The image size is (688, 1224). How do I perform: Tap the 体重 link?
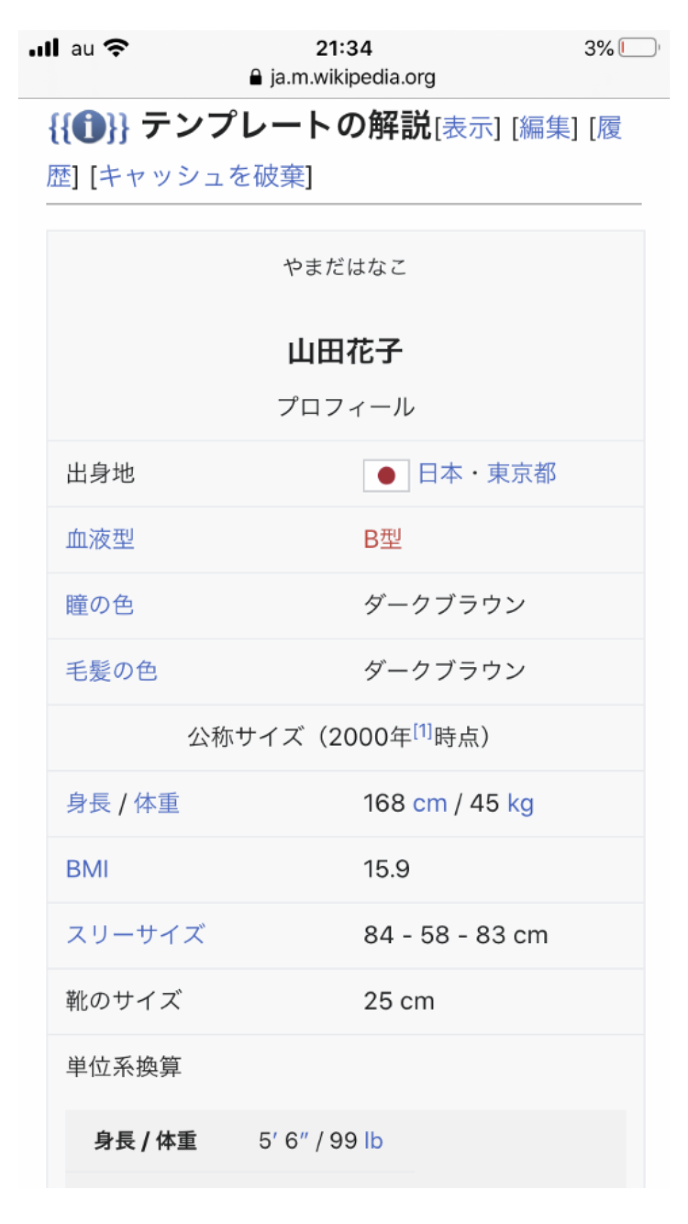pyautogui.click(x=157, y=804)
